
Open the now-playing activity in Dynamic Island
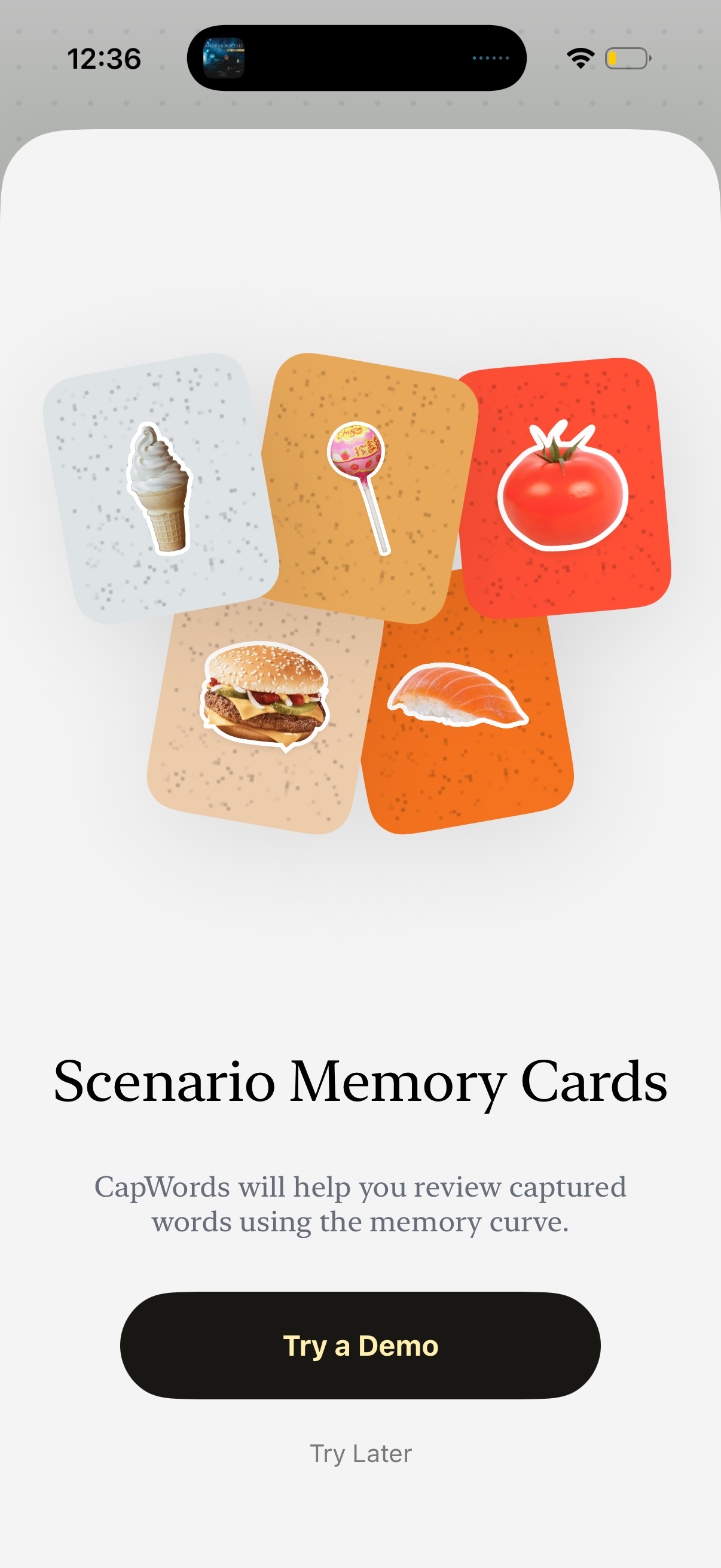point(356,58)
